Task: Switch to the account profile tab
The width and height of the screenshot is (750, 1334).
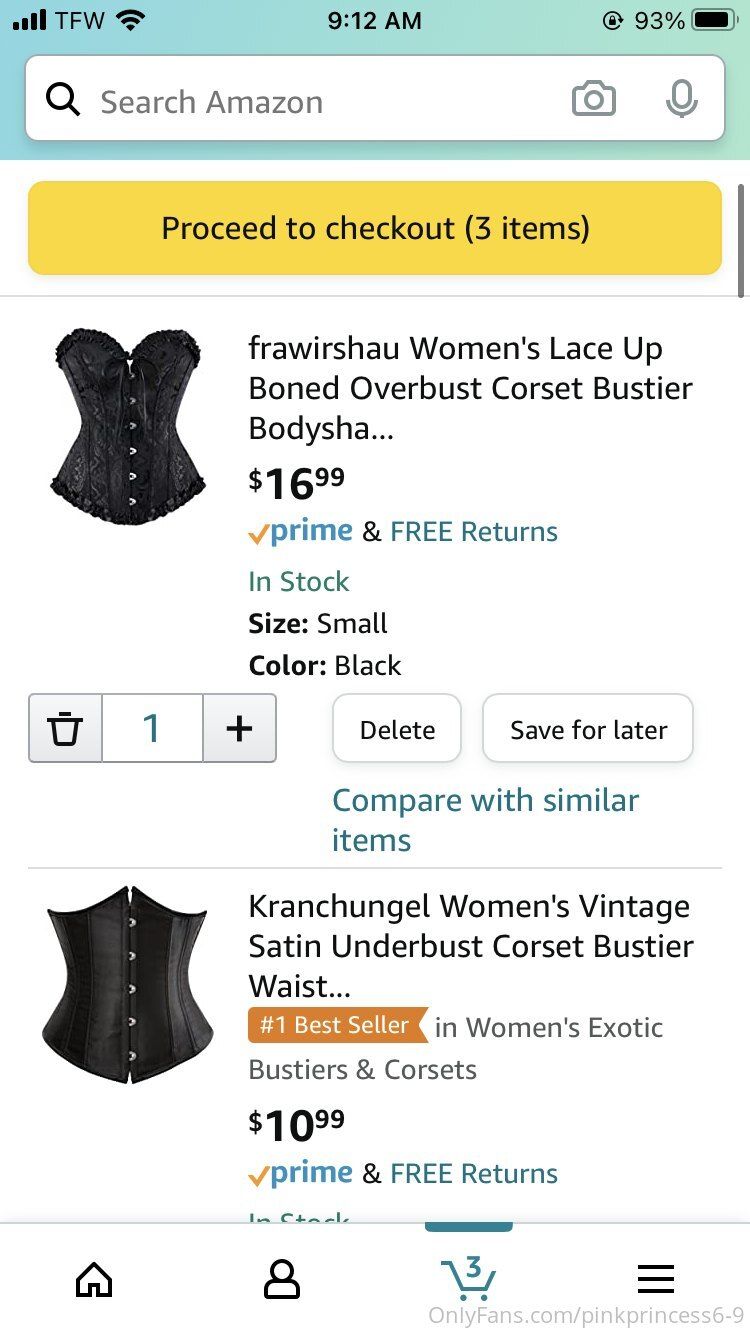Action: 281,1278
